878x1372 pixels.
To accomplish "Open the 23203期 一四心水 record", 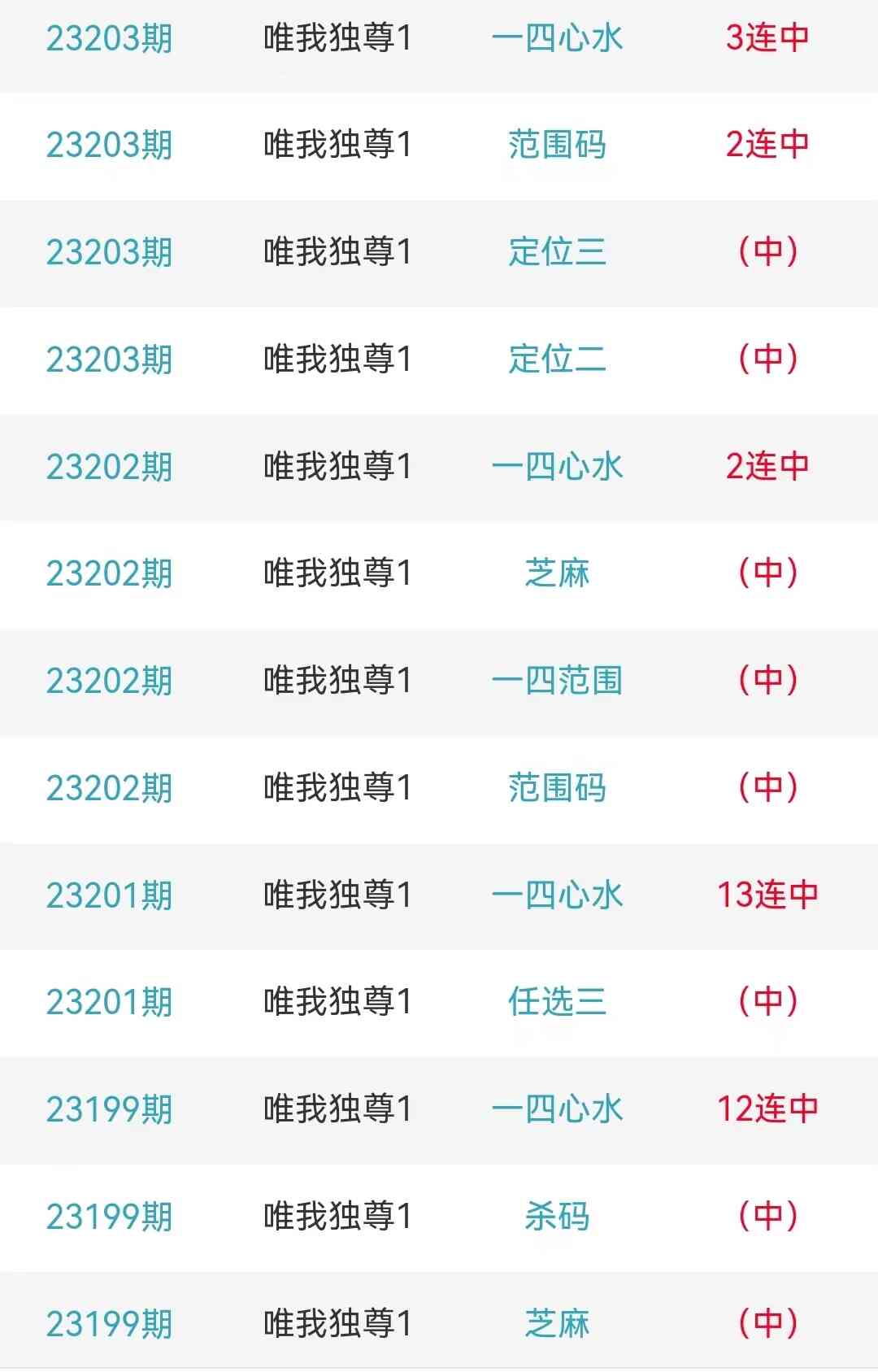I will 557,38.
